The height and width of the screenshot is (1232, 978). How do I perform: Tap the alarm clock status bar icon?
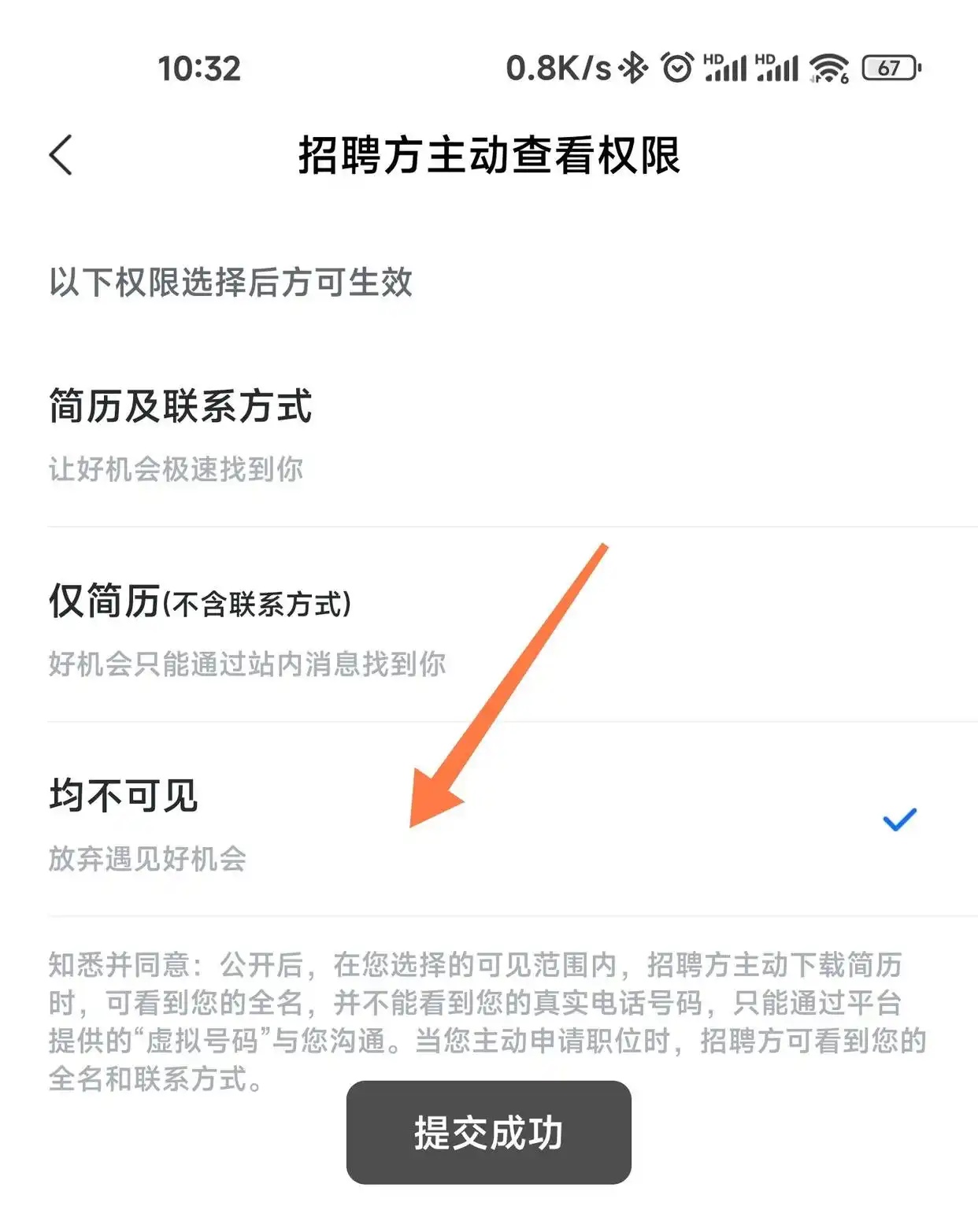click(x=676, y=69)
